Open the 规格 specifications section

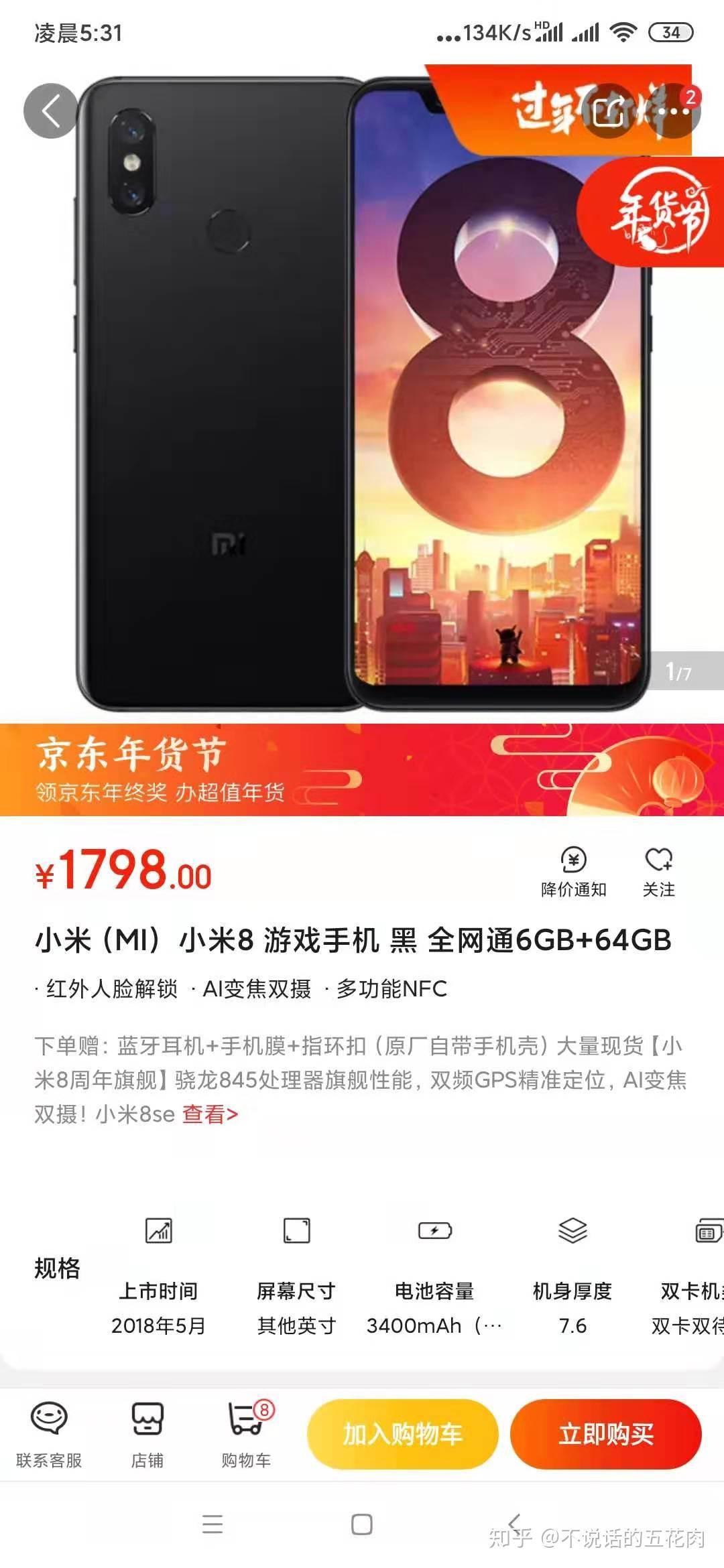pyautogui.click(x=58, y=1268)
